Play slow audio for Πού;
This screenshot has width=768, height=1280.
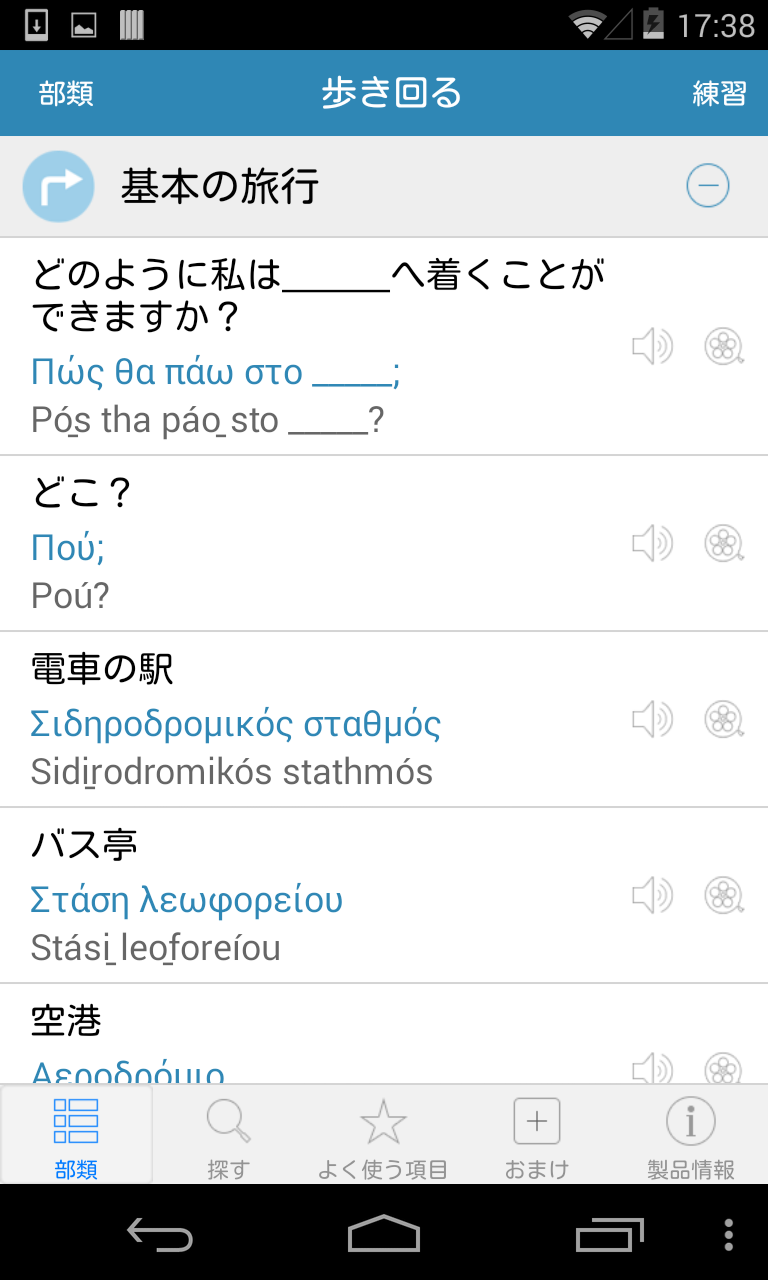pos(724,543)
